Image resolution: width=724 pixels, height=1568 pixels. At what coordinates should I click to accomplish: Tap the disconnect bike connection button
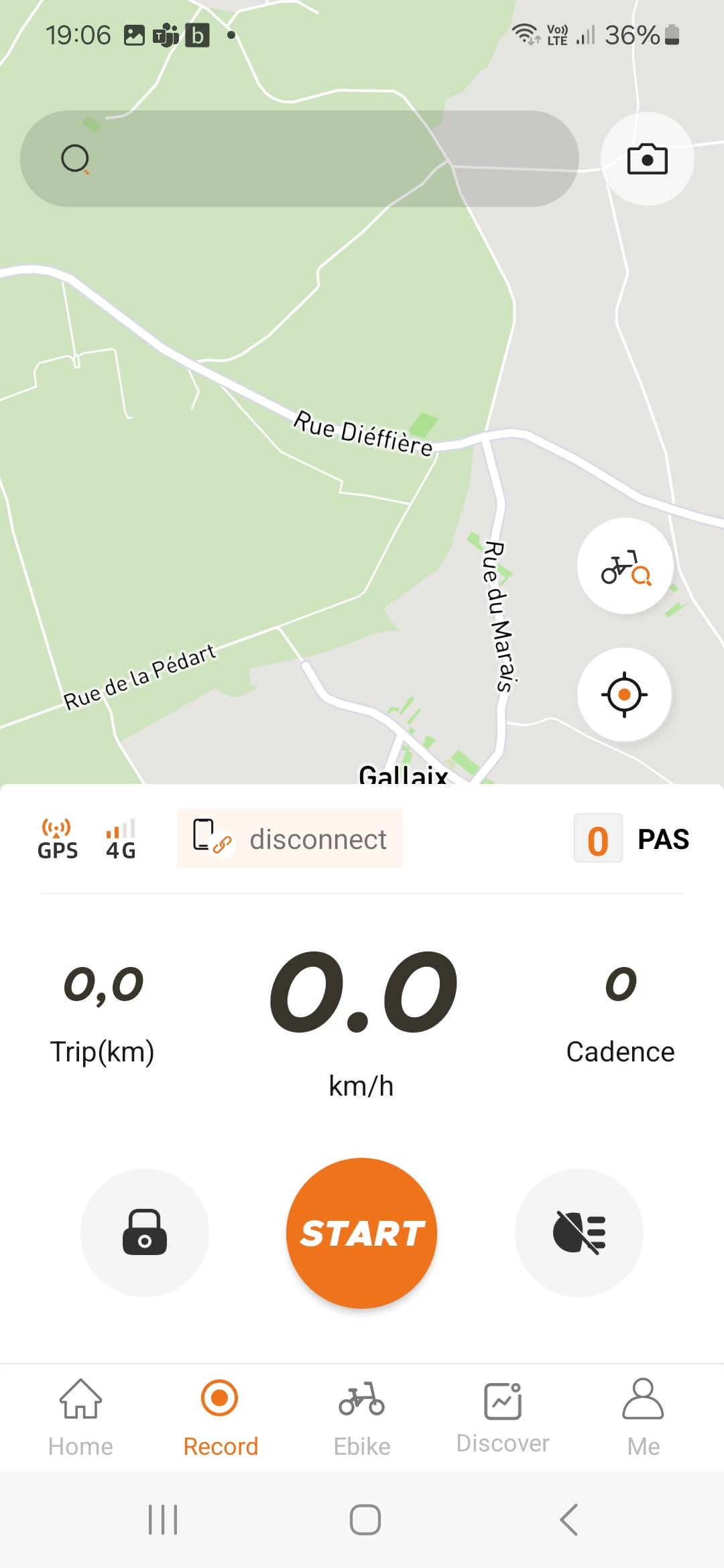290,839
